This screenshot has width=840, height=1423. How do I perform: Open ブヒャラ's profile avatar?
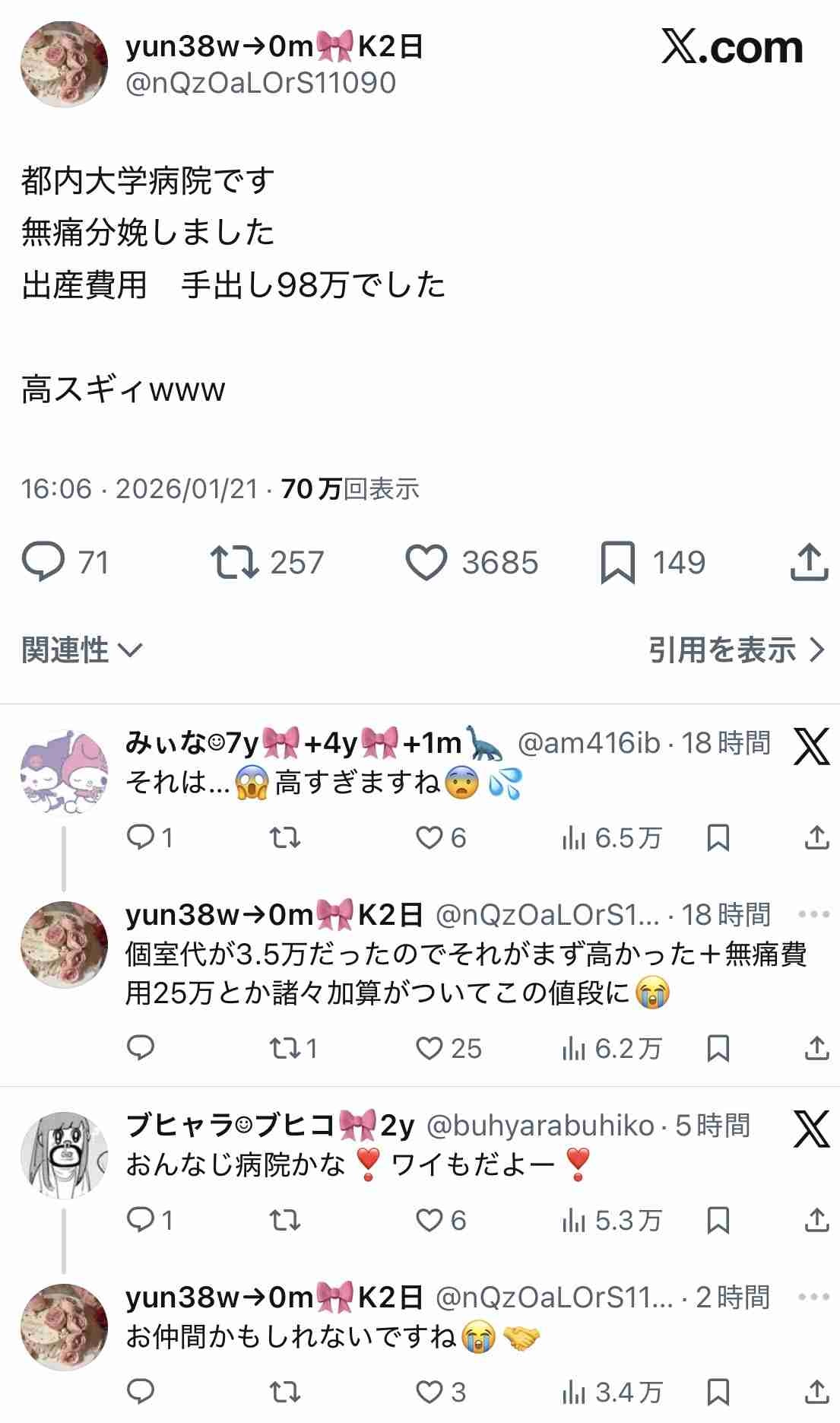coord(64,1155)
